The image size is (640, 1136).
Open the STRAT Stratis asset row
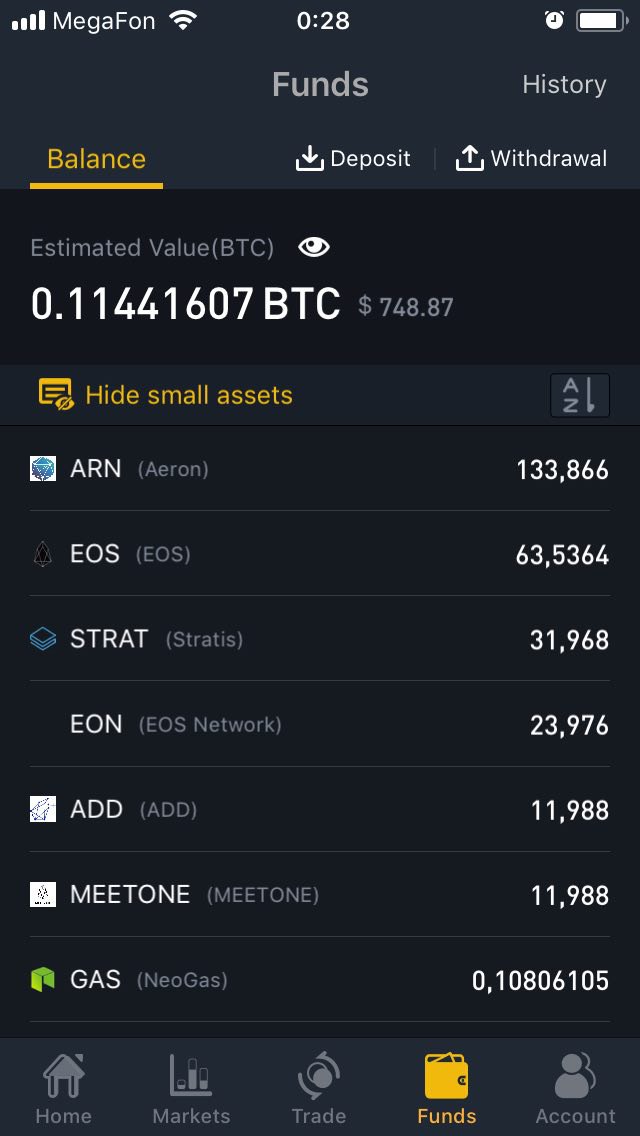320,639
